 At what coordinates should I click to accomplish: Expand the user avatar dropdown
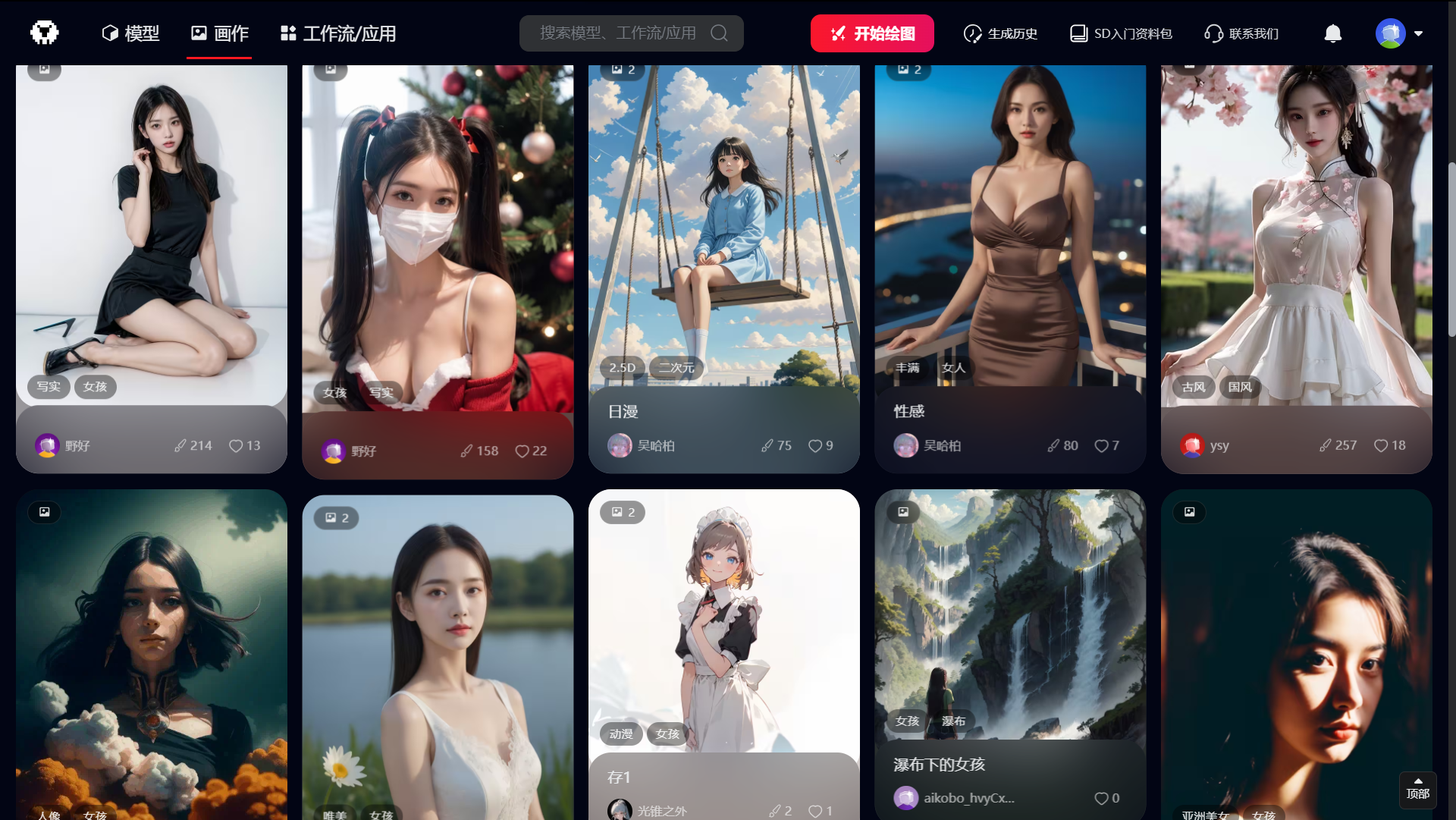click(x=1418, y=33)
